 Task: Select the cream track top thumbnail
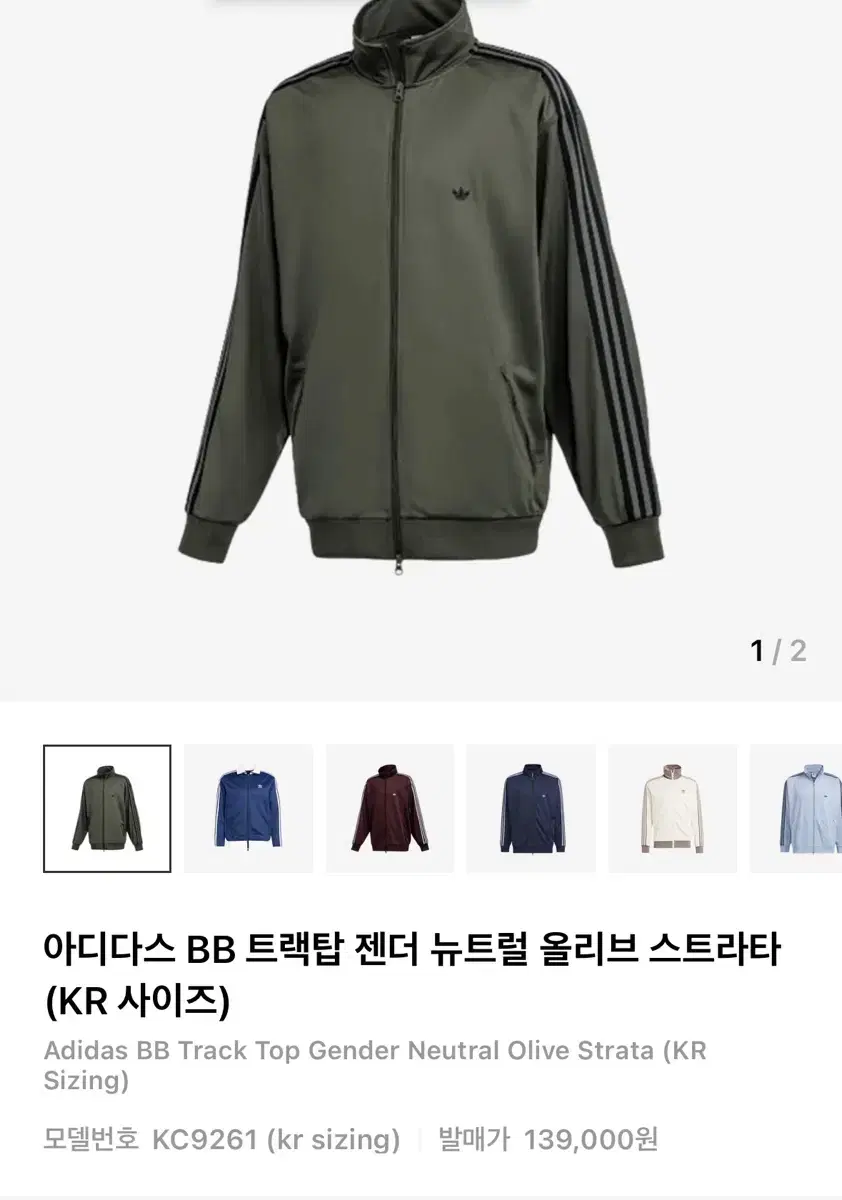pos(672,808)
